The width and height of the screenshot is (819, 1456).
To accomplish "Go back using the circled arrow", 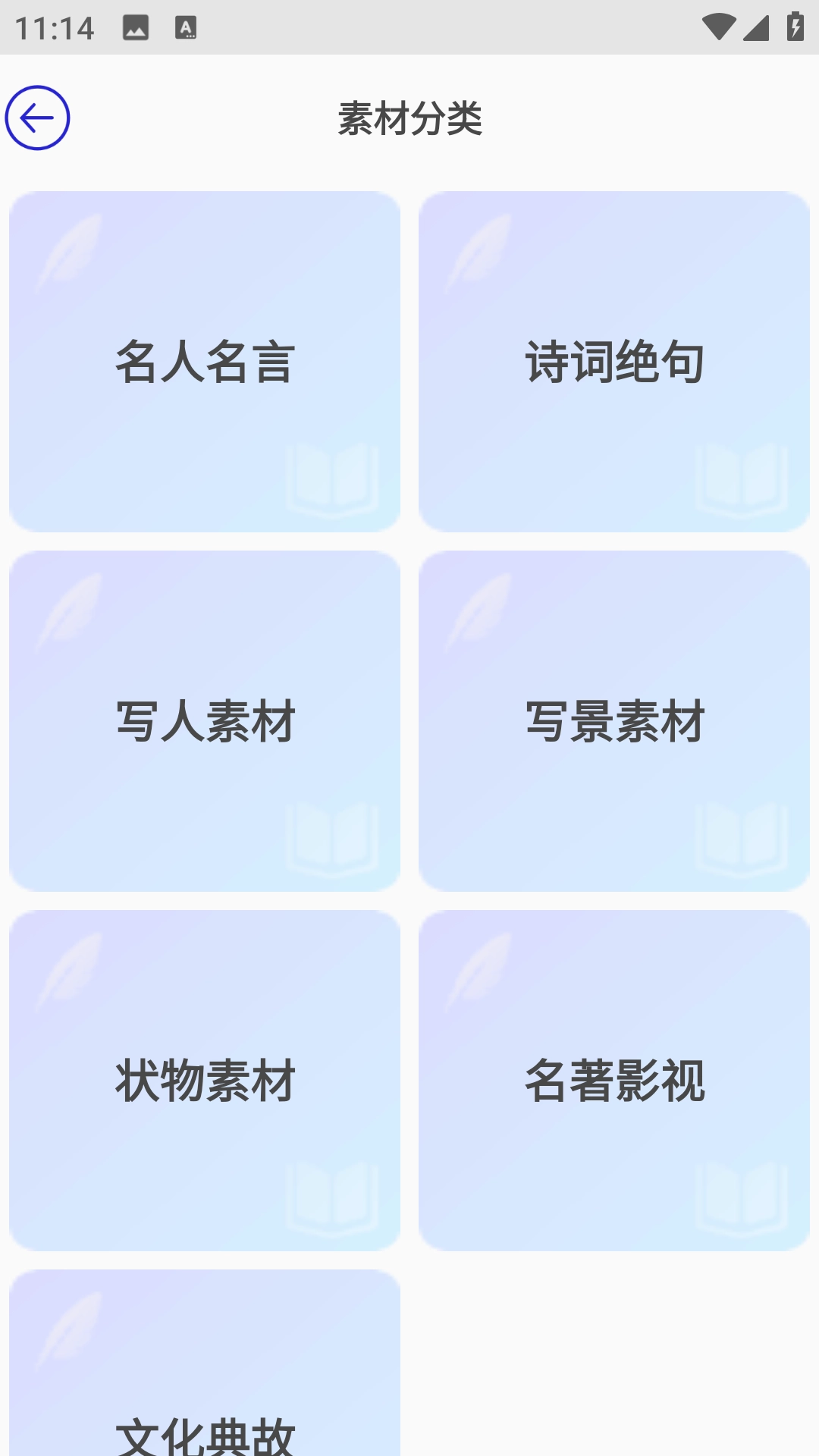I will tap(37, 118).
